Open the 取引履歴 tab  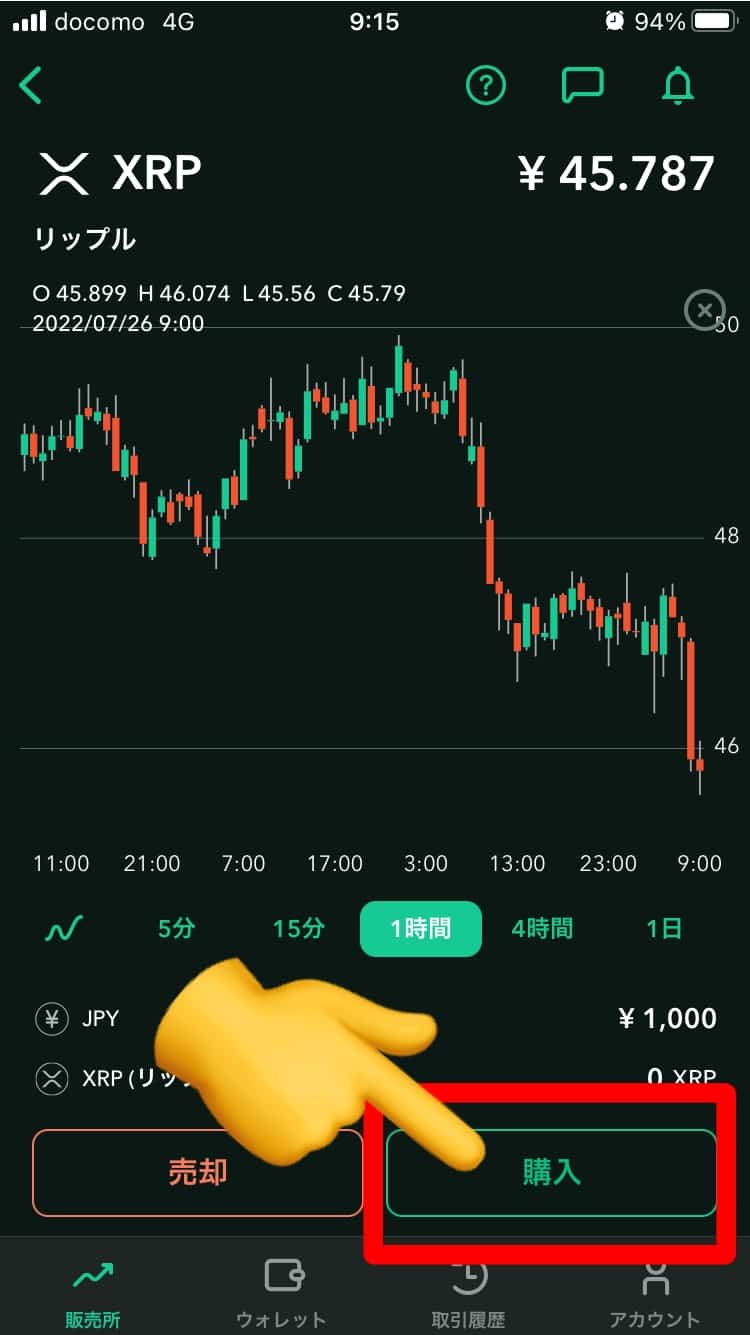coord(468,1292)
